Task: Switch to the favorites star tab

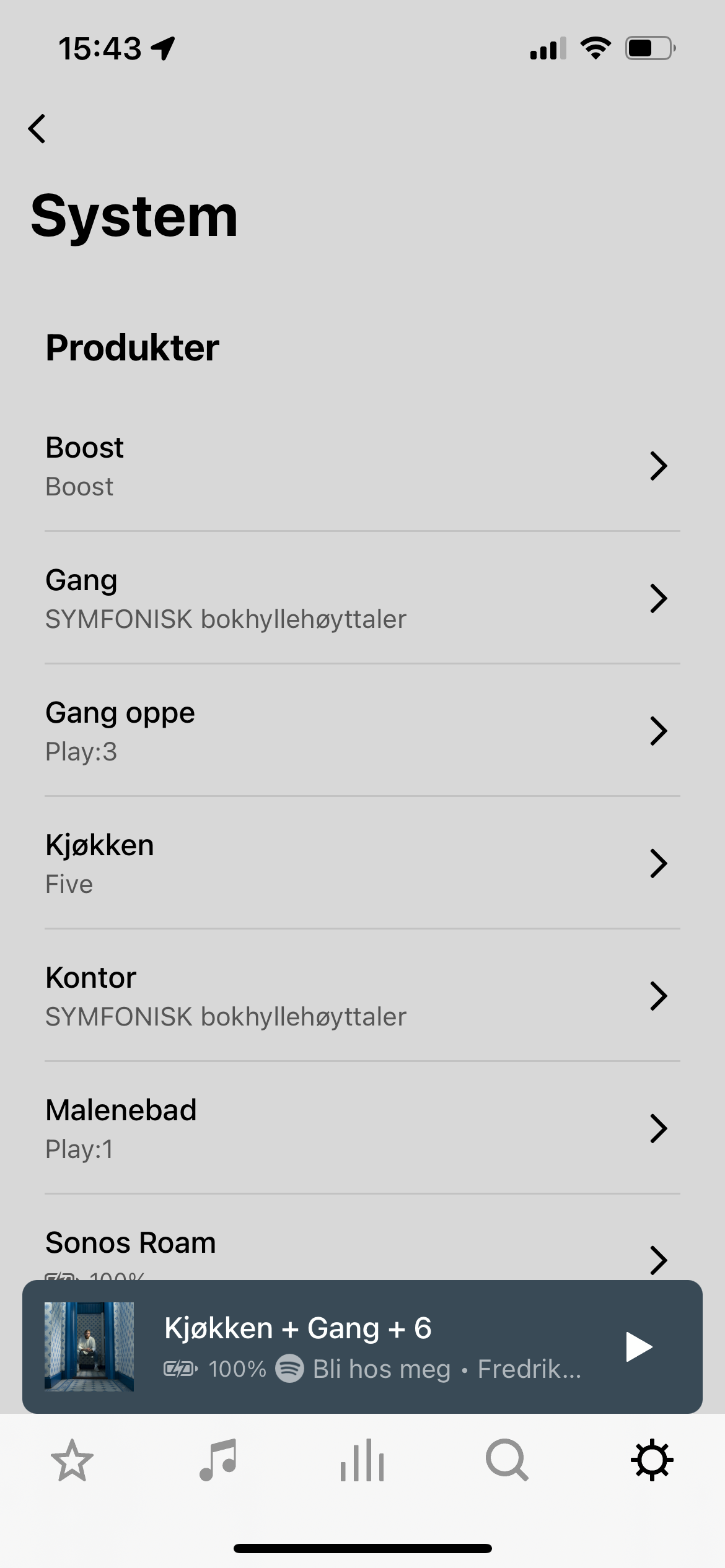Action: [x=72, y=1460]
